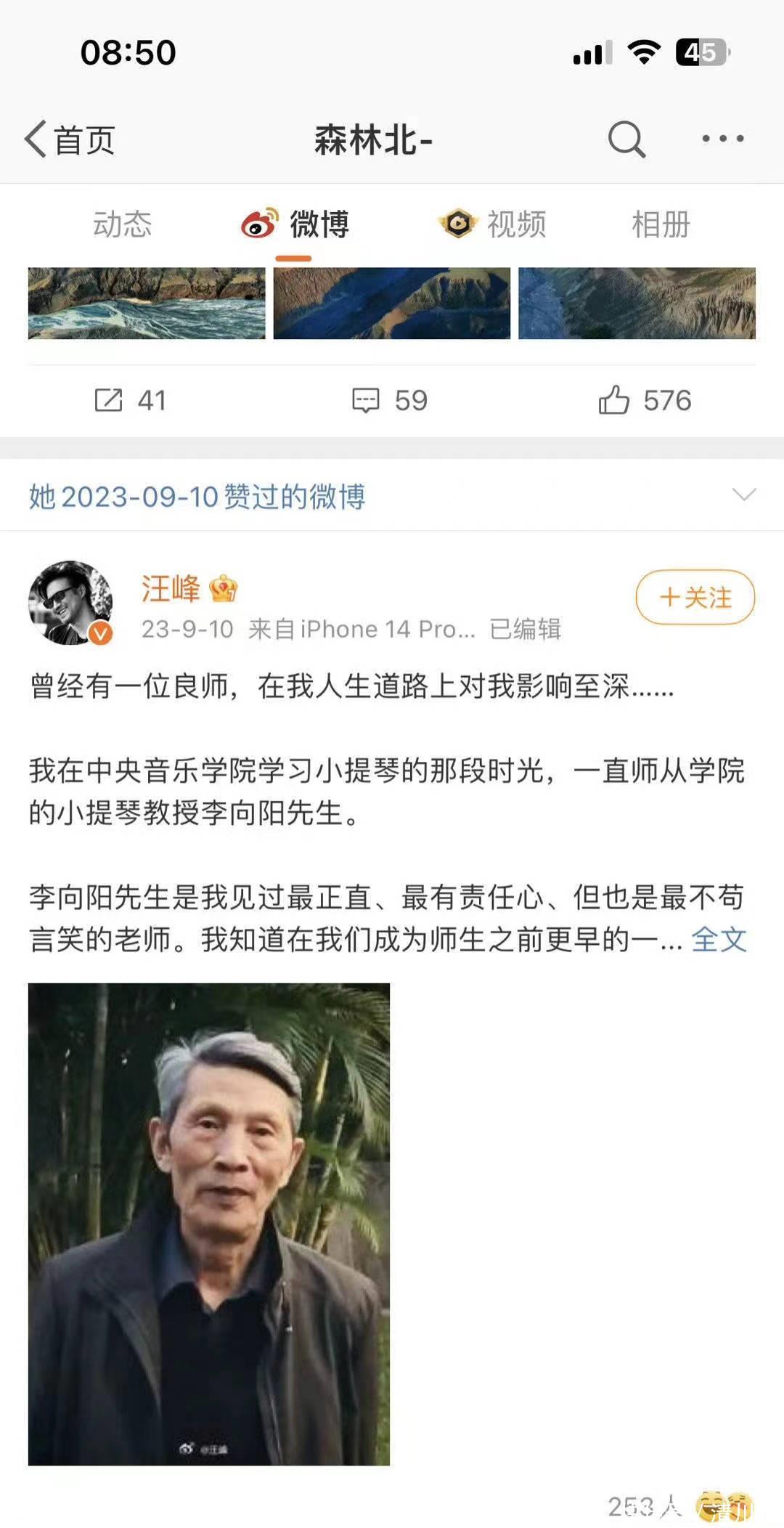View the elderly man's photo in 汪峰's post
Viewport: 784px width, 1528px height.
(x=209, y=1223)
